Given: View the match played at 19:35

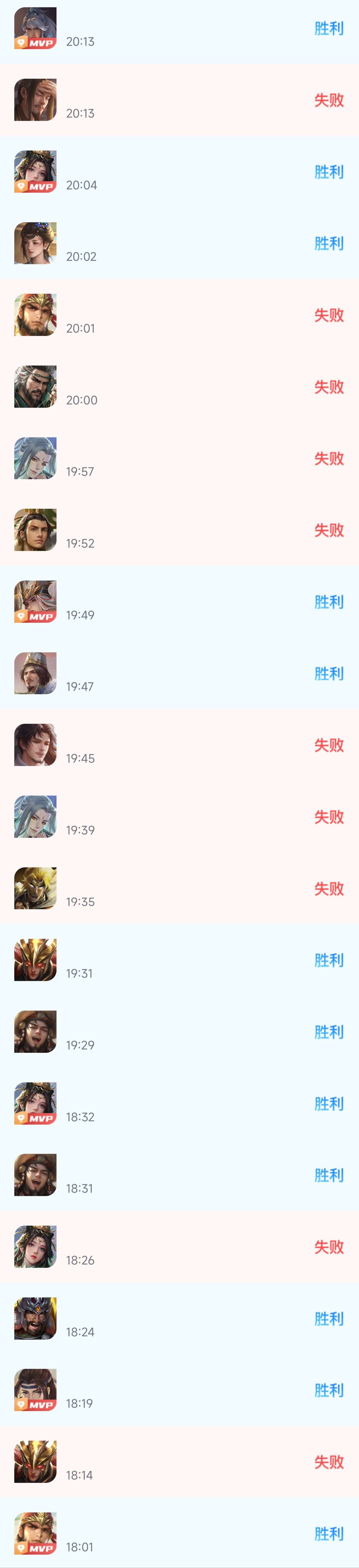Looking at the screenshot, I should (179, 889).
